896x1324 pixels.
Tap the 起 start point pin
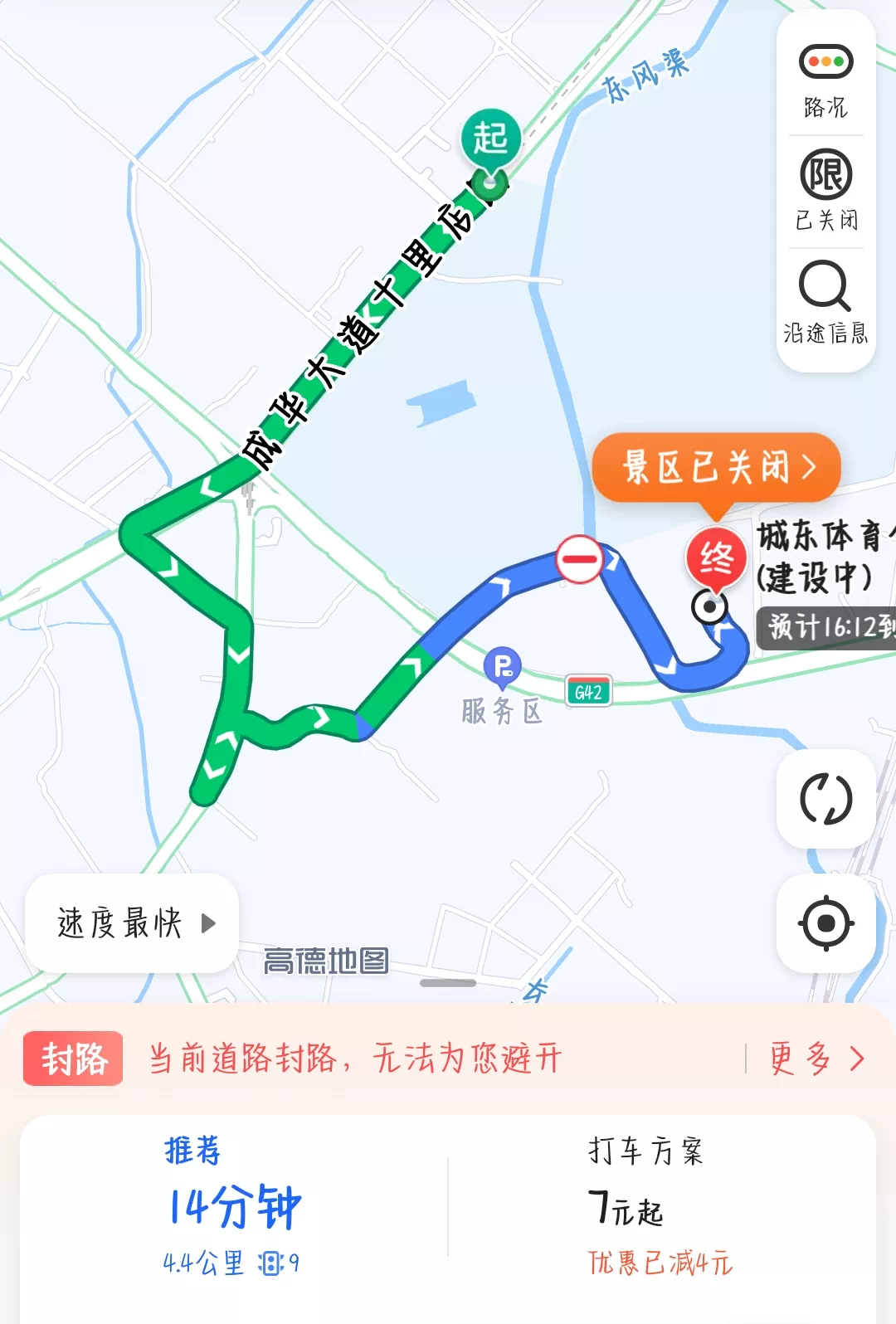pos(490,139)
